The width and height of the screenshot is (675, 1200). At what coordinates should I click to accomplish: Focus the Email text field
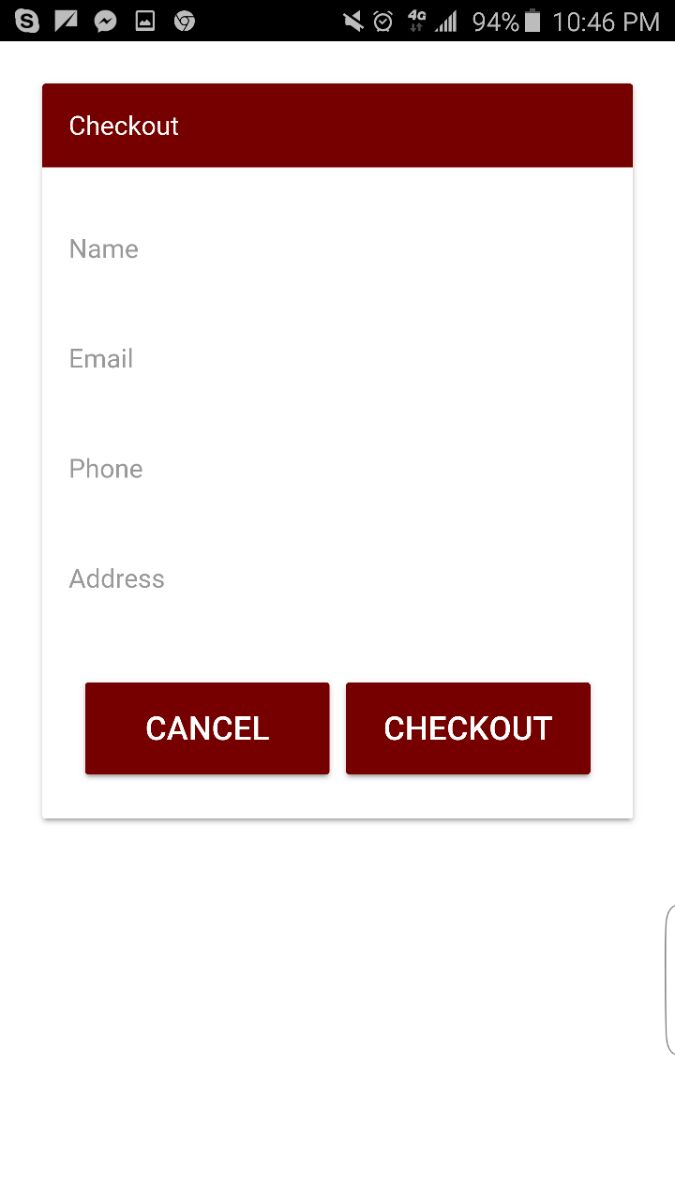pyautogui.click(x=337, y=359)
